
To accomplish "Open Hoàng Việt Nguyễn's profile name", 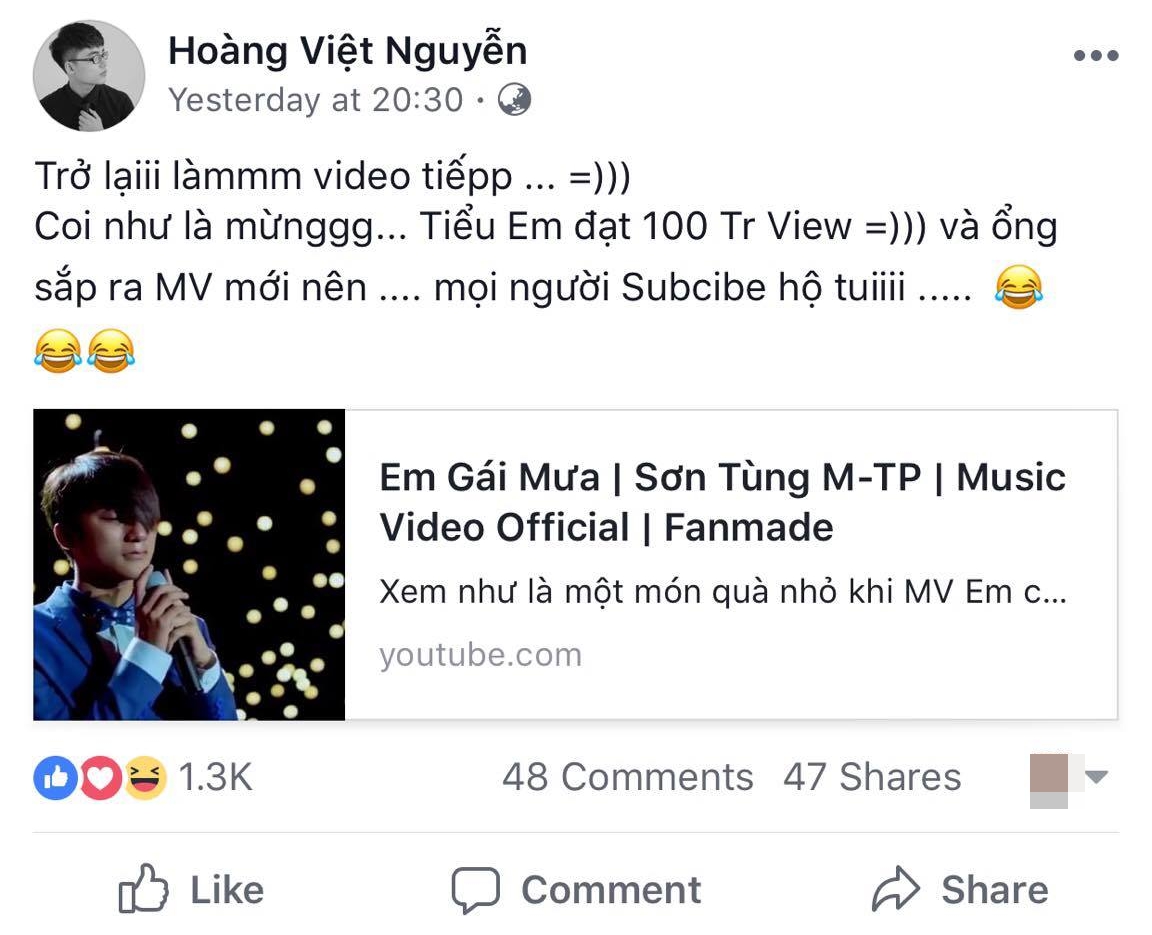I will pyautogui.click(x=347, y=51).
